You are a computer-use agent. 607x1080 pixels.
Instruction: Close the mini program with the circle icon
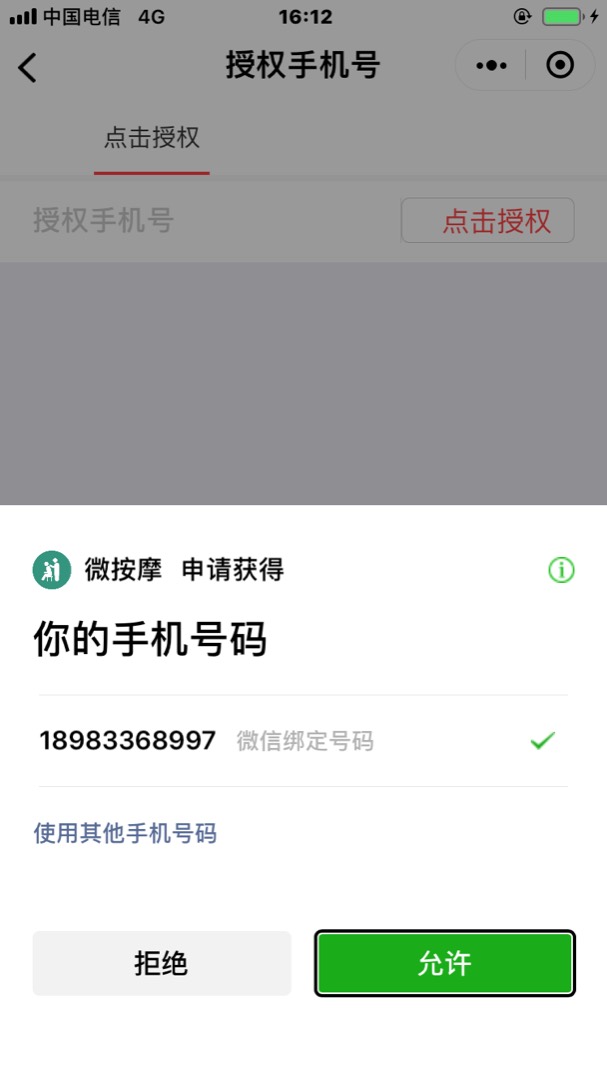click(x=560, y=66)
